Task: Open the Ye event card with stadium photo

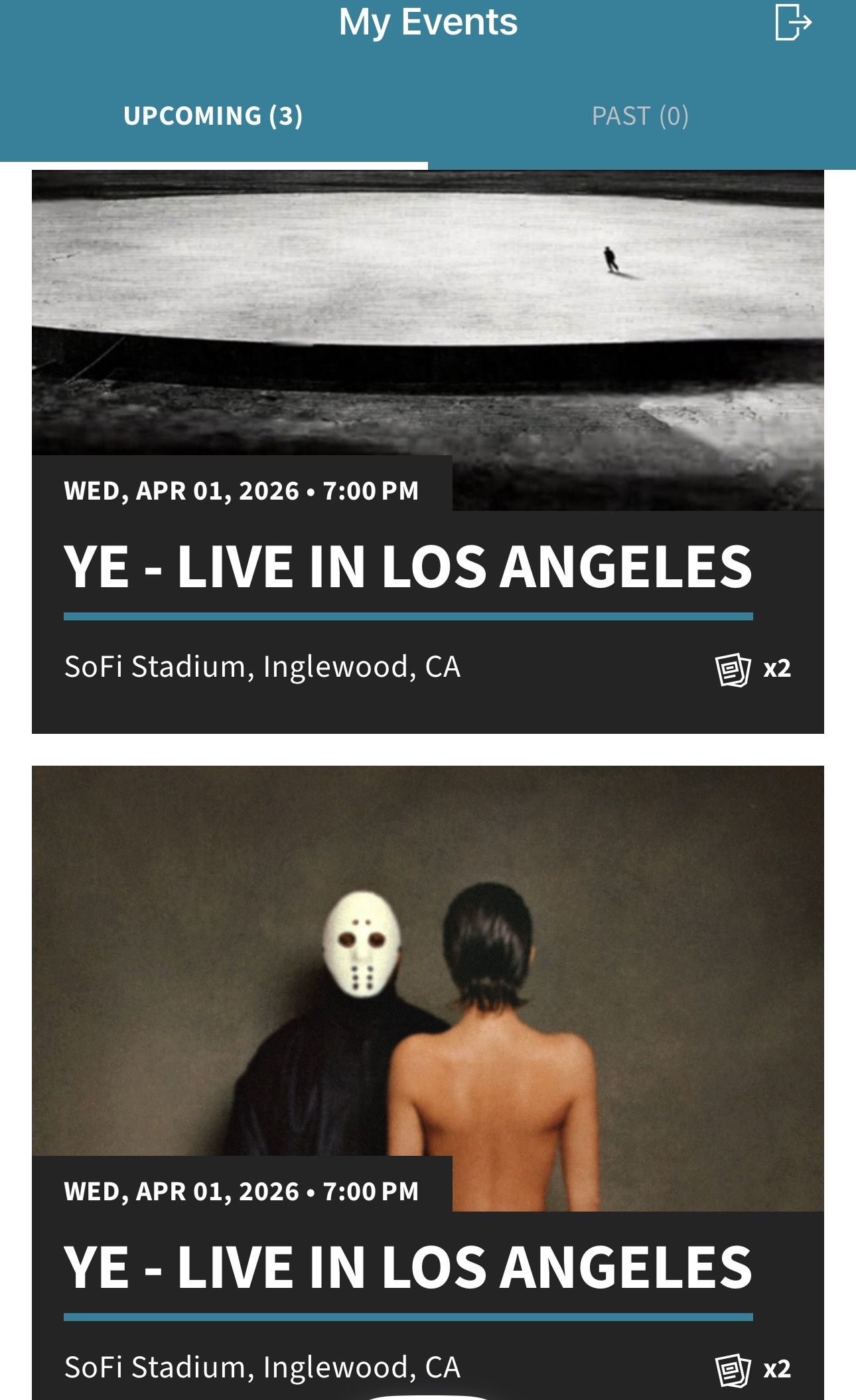Action: (x=428, y=452)
